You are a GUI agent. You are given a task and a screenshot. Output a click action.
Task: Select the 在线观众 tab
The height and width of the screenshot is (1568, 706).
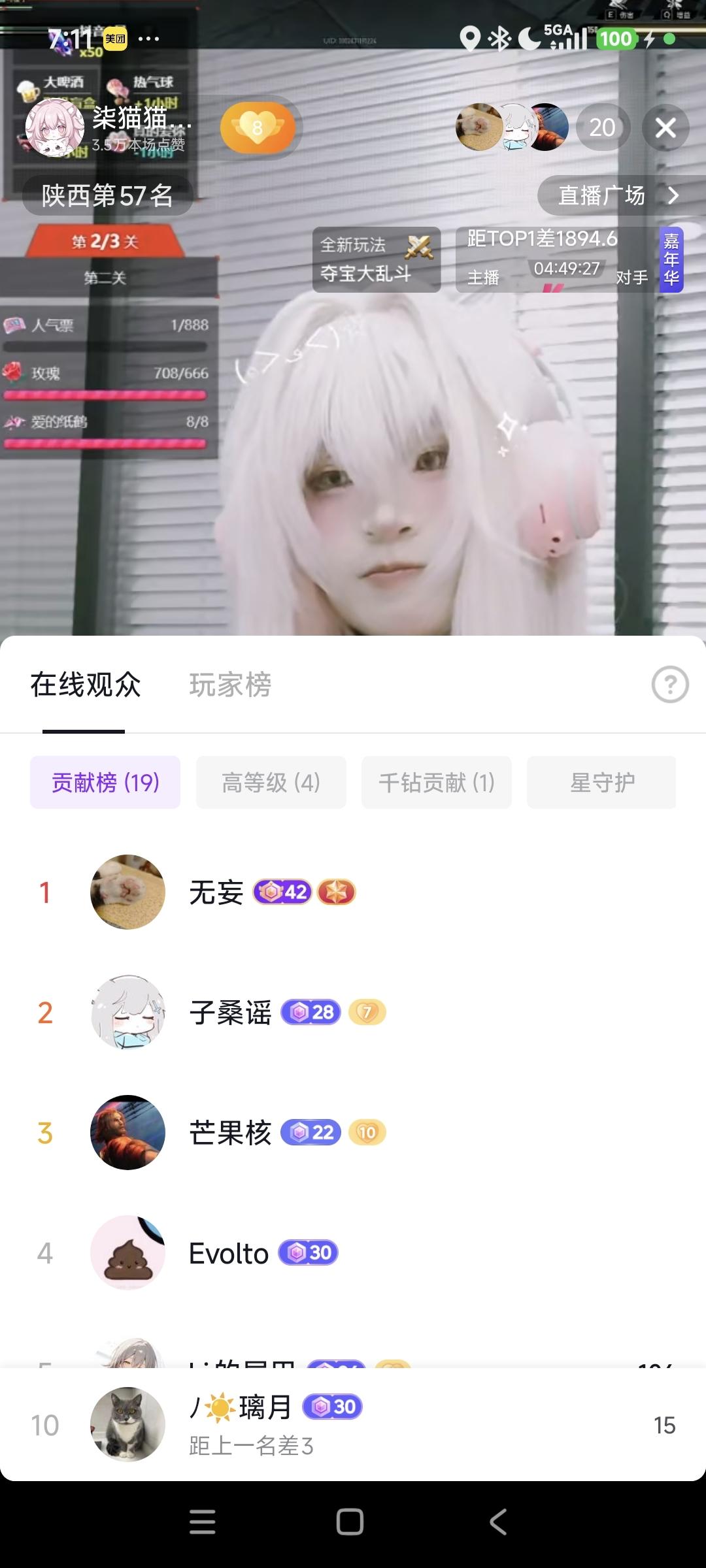85,685
